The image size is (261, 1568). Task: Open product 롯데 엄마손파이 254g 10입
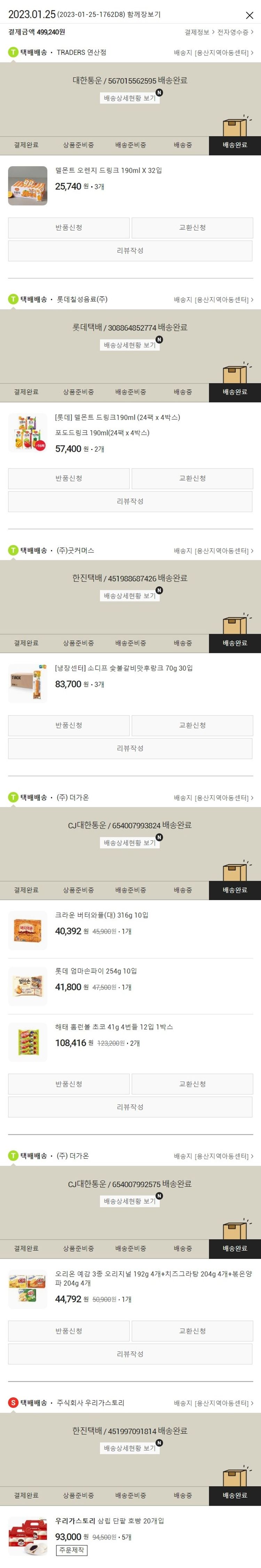click(96, 971)
